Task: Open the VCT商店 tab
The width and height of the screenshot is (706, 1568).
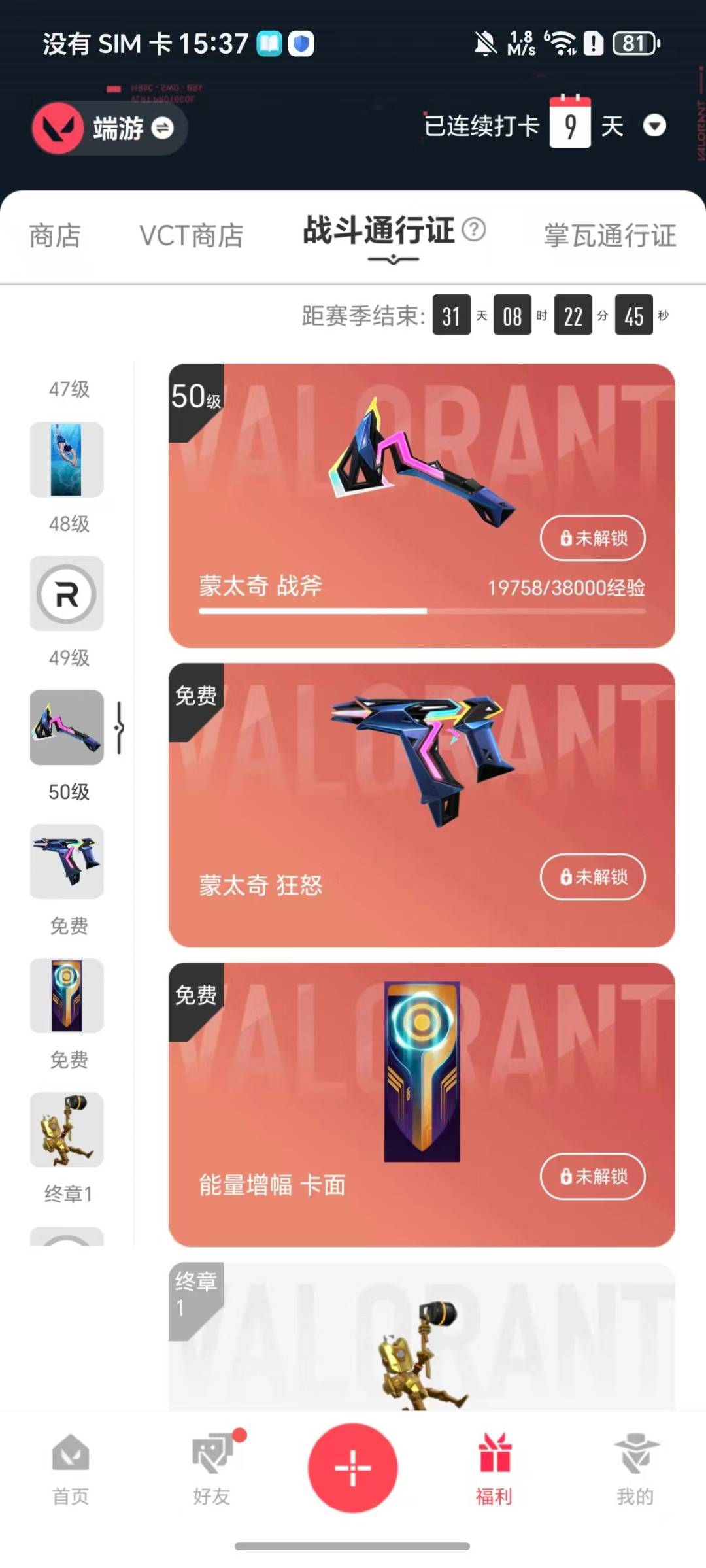Action: coord(190,236)
